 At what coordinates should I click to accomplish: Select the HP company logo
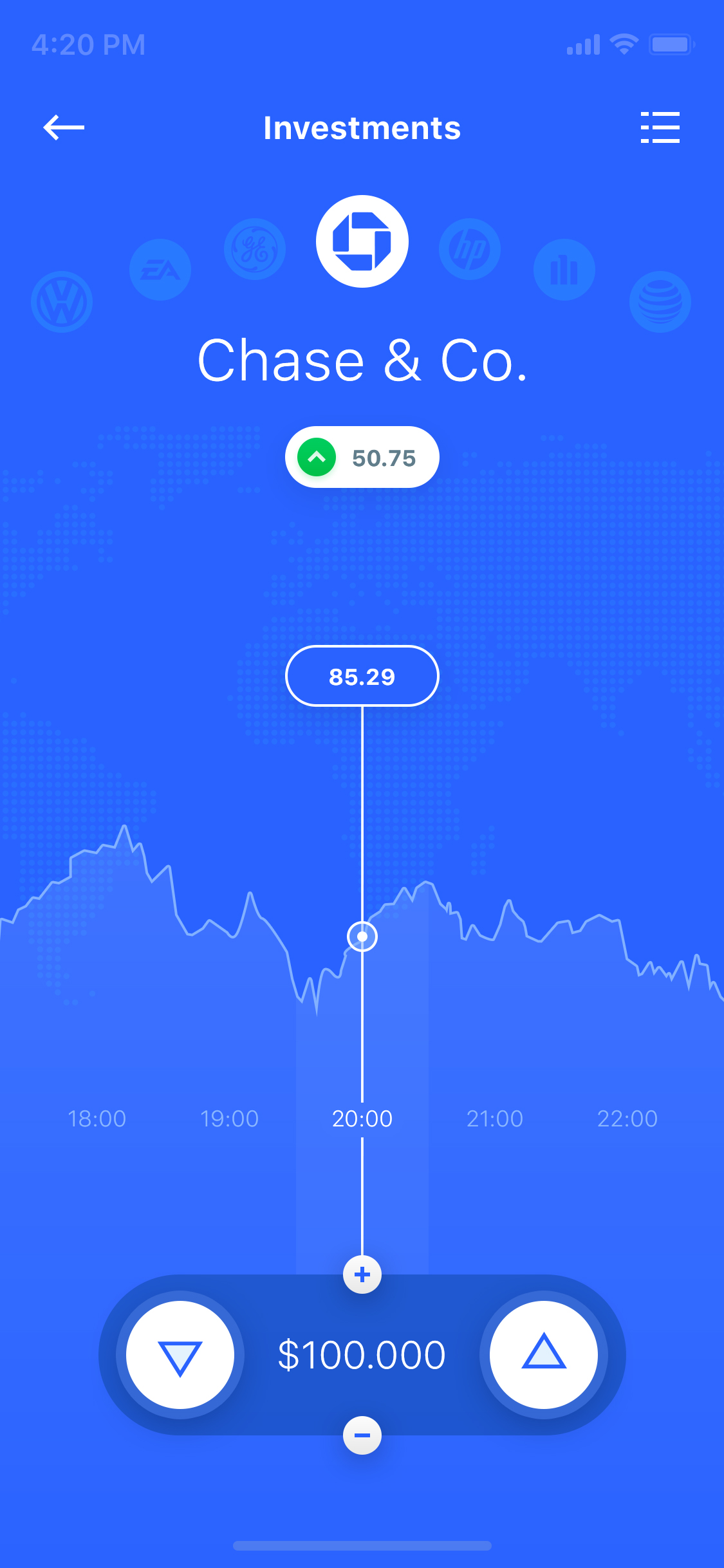[470, 249]
